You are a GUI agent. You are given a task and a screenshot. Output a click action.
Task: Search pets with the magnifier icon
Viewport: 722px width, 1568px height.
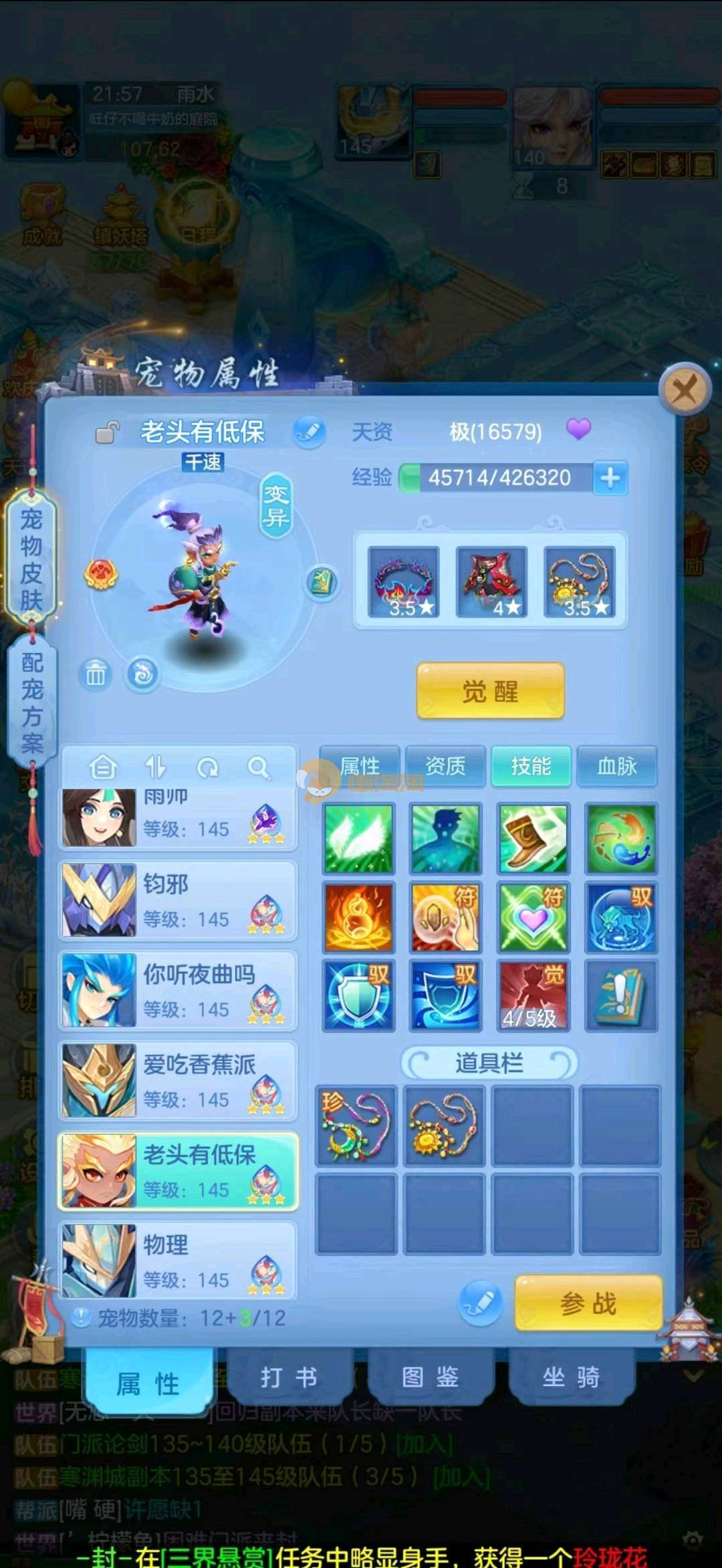click(259, 768)
